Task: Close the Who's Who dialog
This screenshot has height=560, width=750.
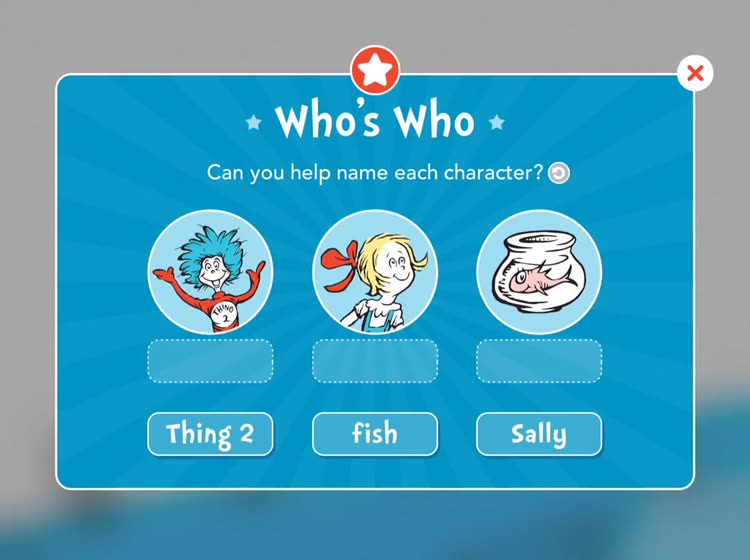Action: tap(695, 73)
